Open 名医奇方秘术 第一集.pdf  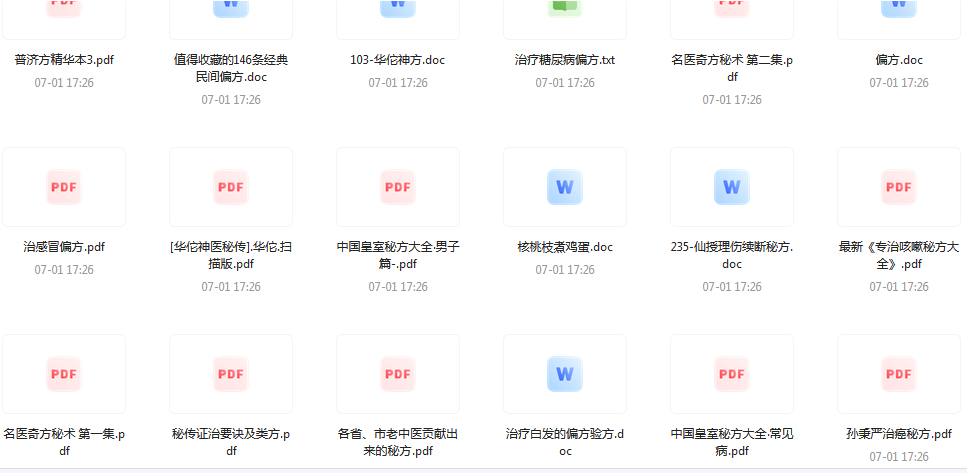tap(64, 374)
